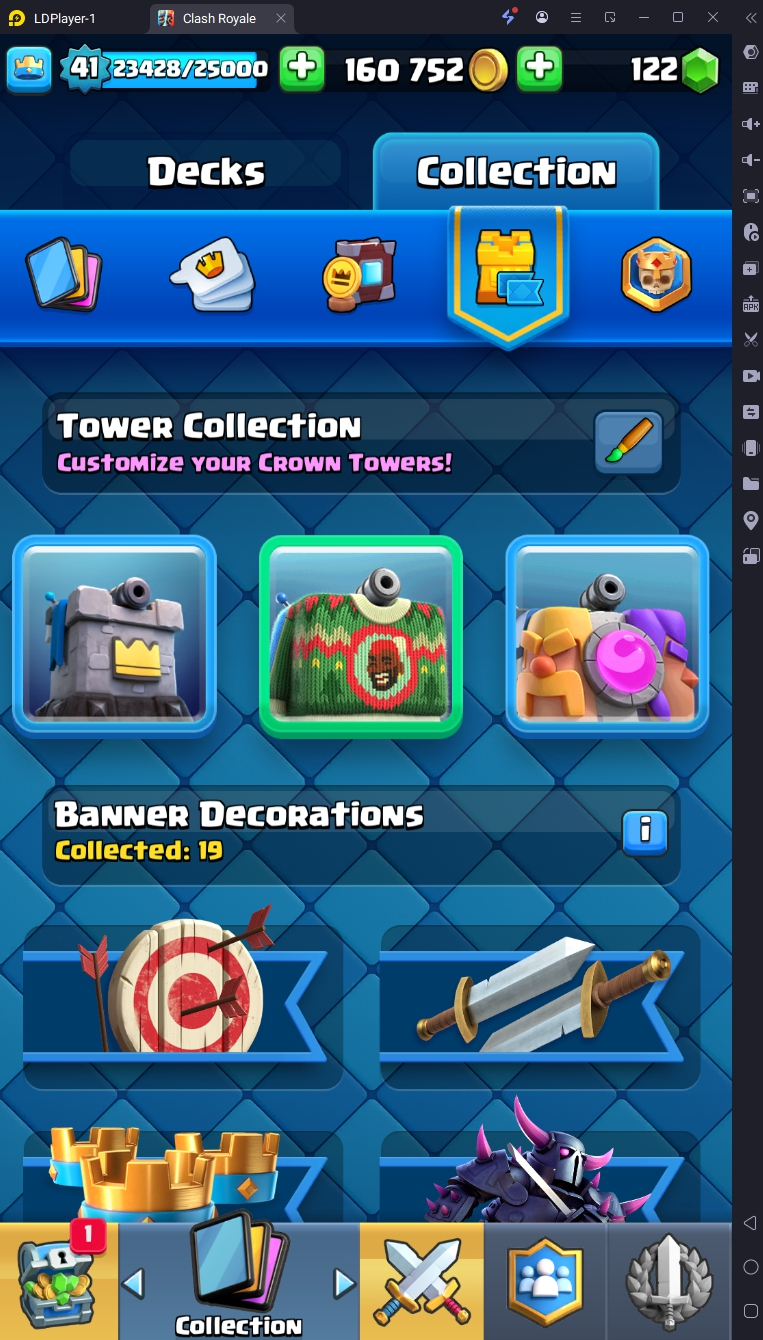
Task: Select the green sweater tower skin
Action: point(360,634)
